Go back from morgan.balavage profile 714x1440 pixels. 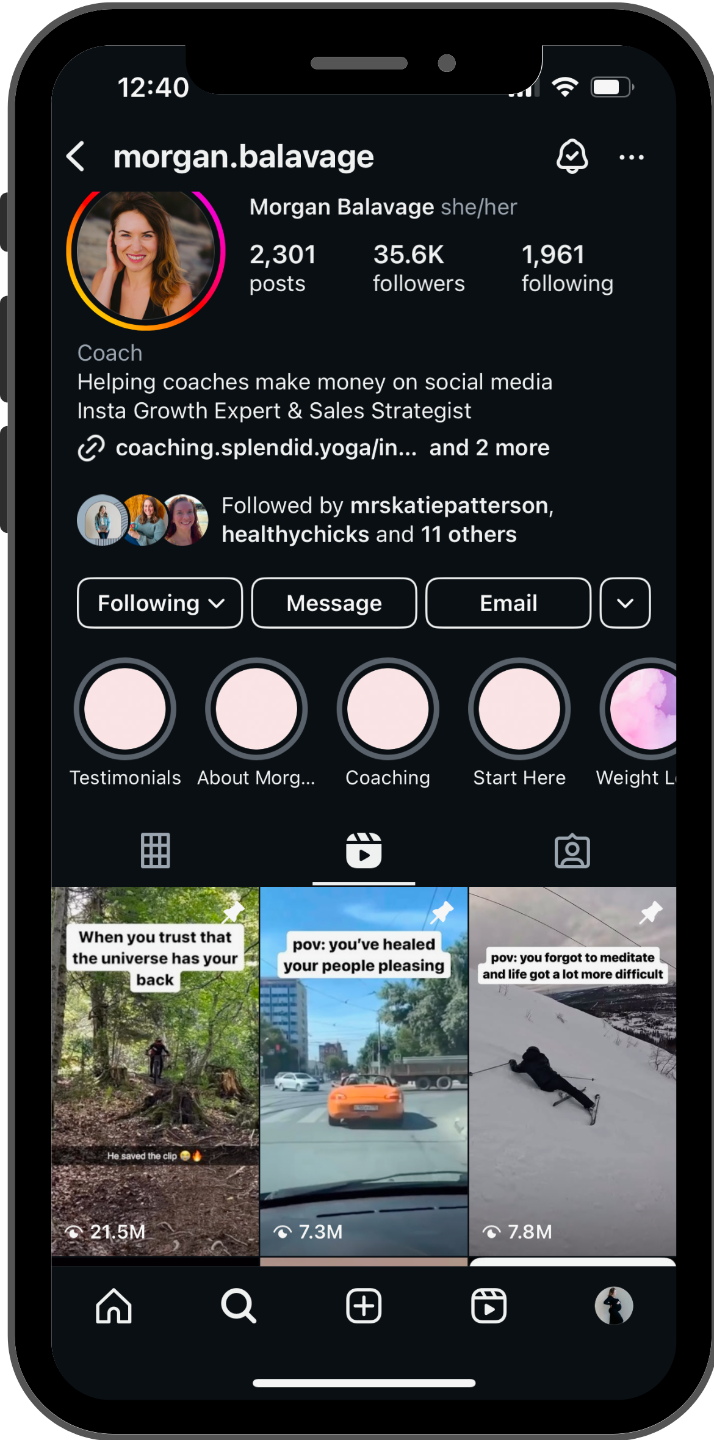tap(76, 157)
